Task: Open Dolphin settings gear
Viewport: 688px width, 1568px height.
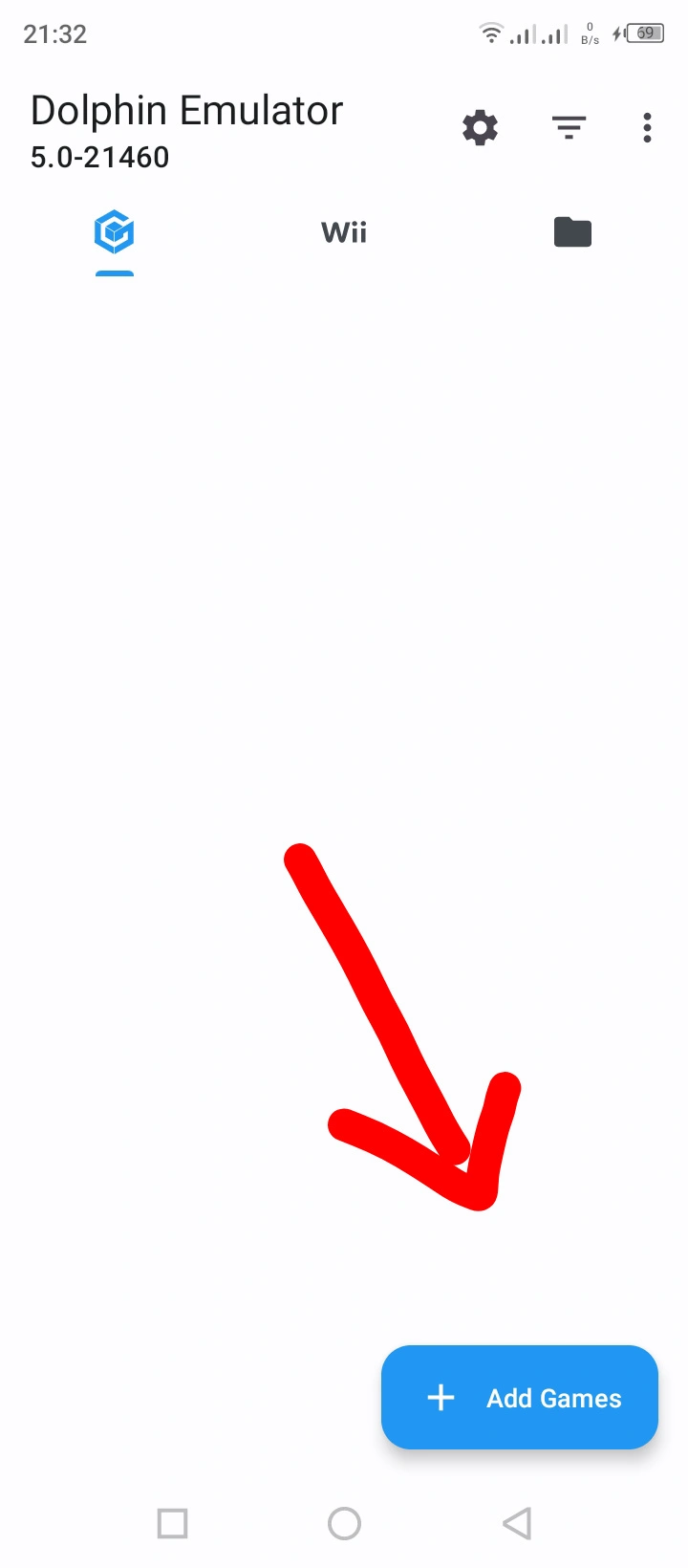Action: click(x=480, y=127)
